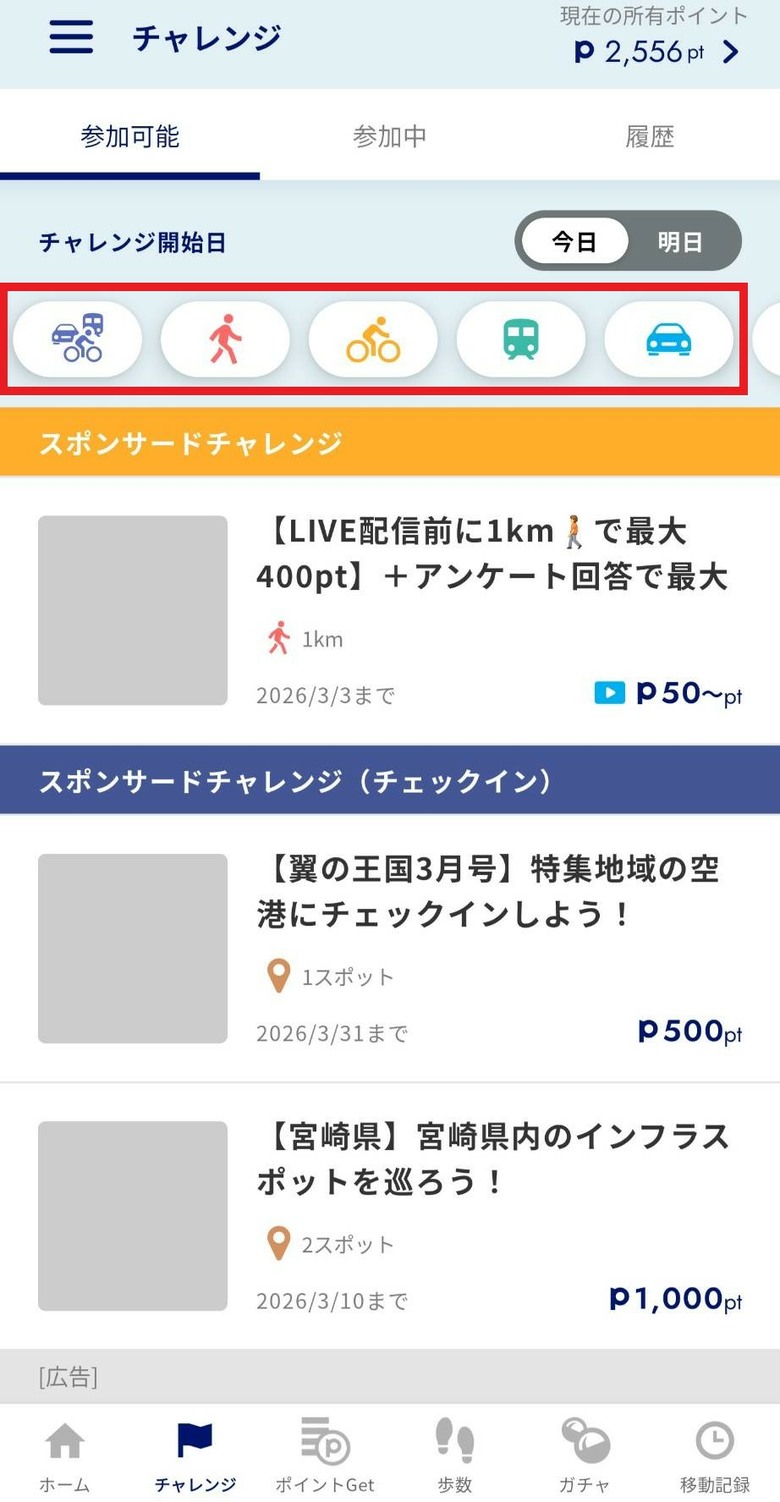Select the car transport filter icon
The image size is (780, 1502).
669,340
